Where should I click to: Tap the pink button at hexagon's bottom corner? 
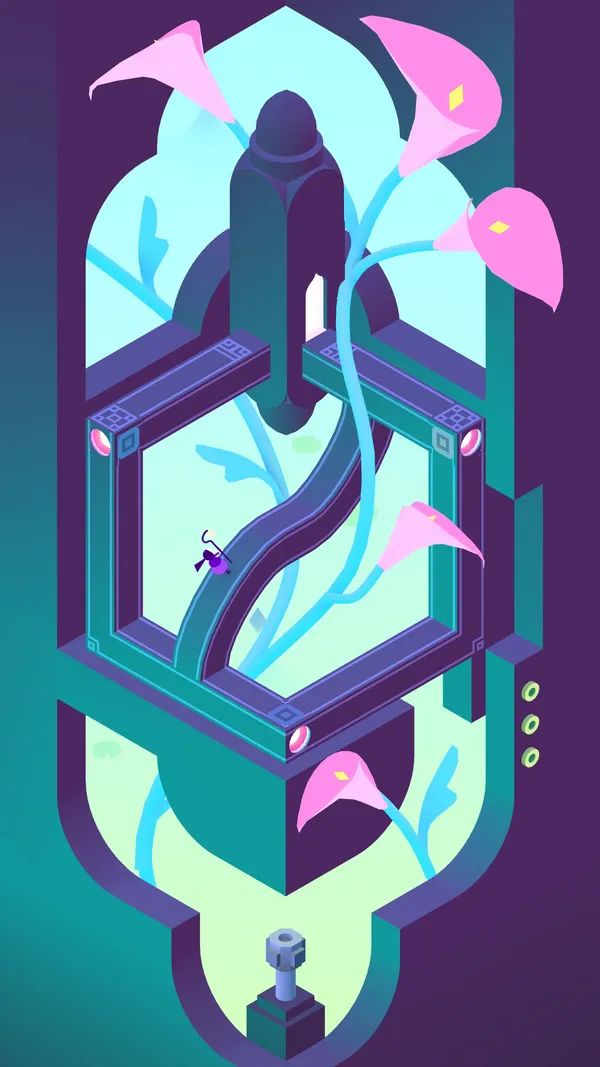[298, 740]
